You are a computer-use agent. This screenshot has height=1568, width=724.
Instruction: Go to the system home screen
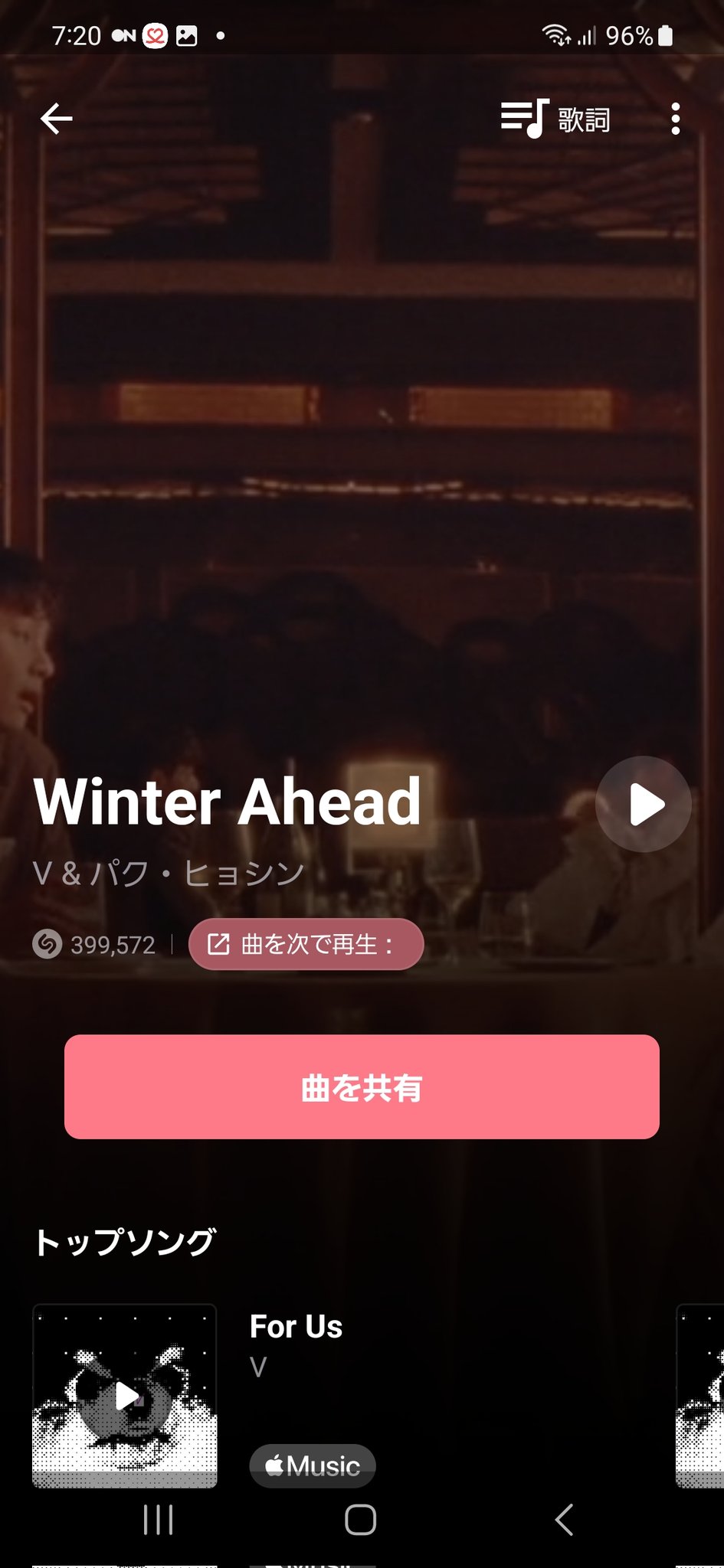[361, 1520]
